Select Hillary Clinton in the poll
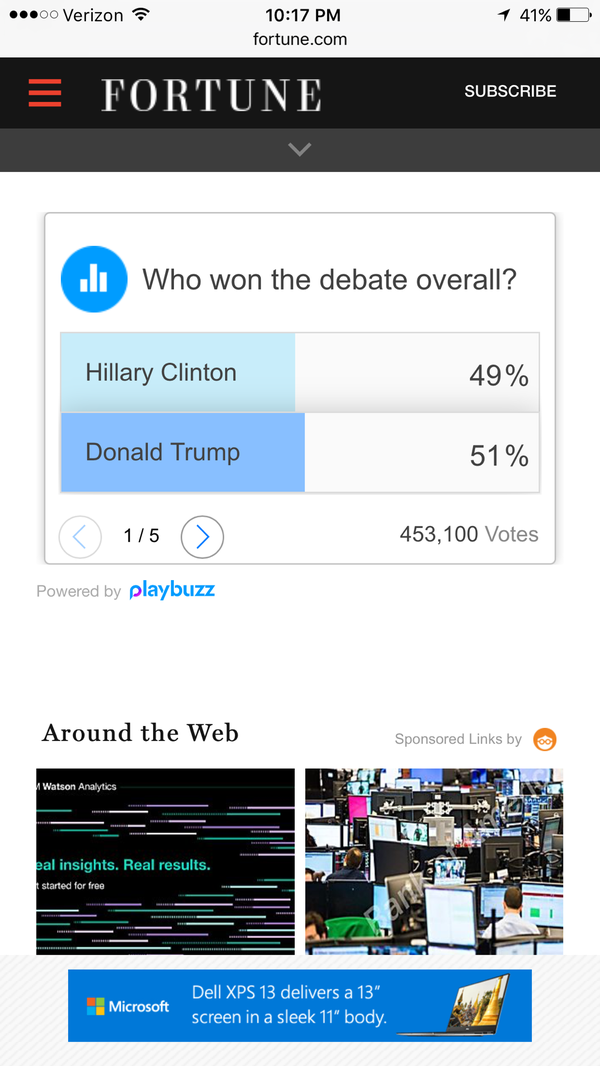This screenshot has width=600, height=1066. coord(300,373)
